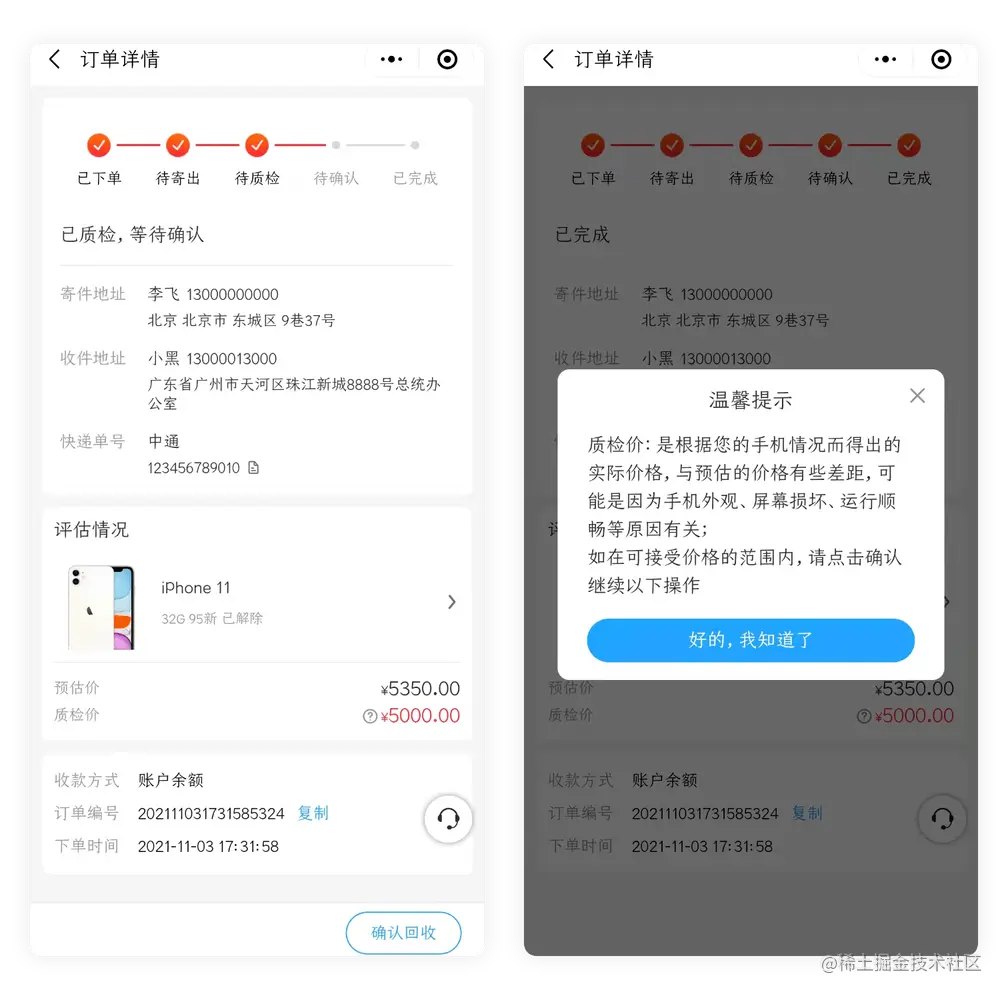
Task: Copy the tracking number 123456789010
Action: click(x=253, y=468)
